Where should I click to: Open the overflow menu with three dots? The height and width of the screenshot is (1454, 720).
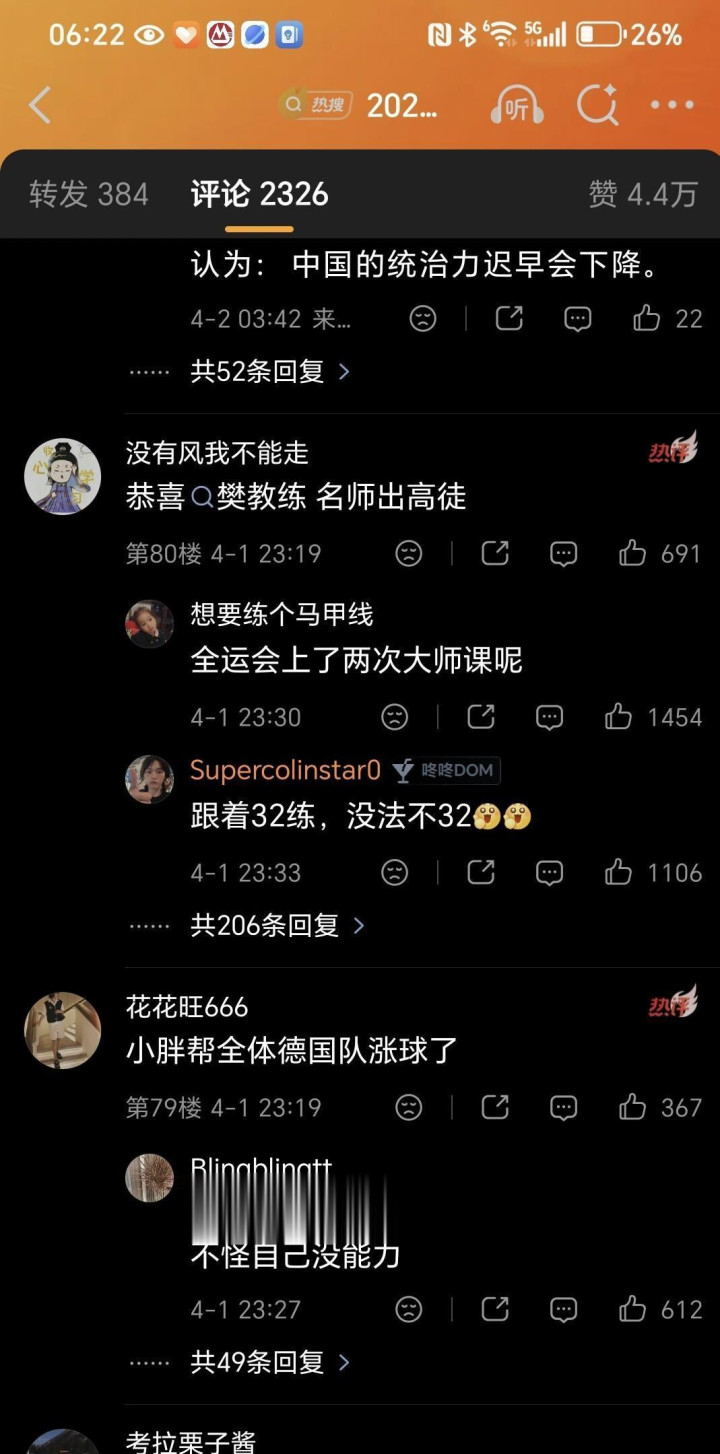click(x=672, y=105)
